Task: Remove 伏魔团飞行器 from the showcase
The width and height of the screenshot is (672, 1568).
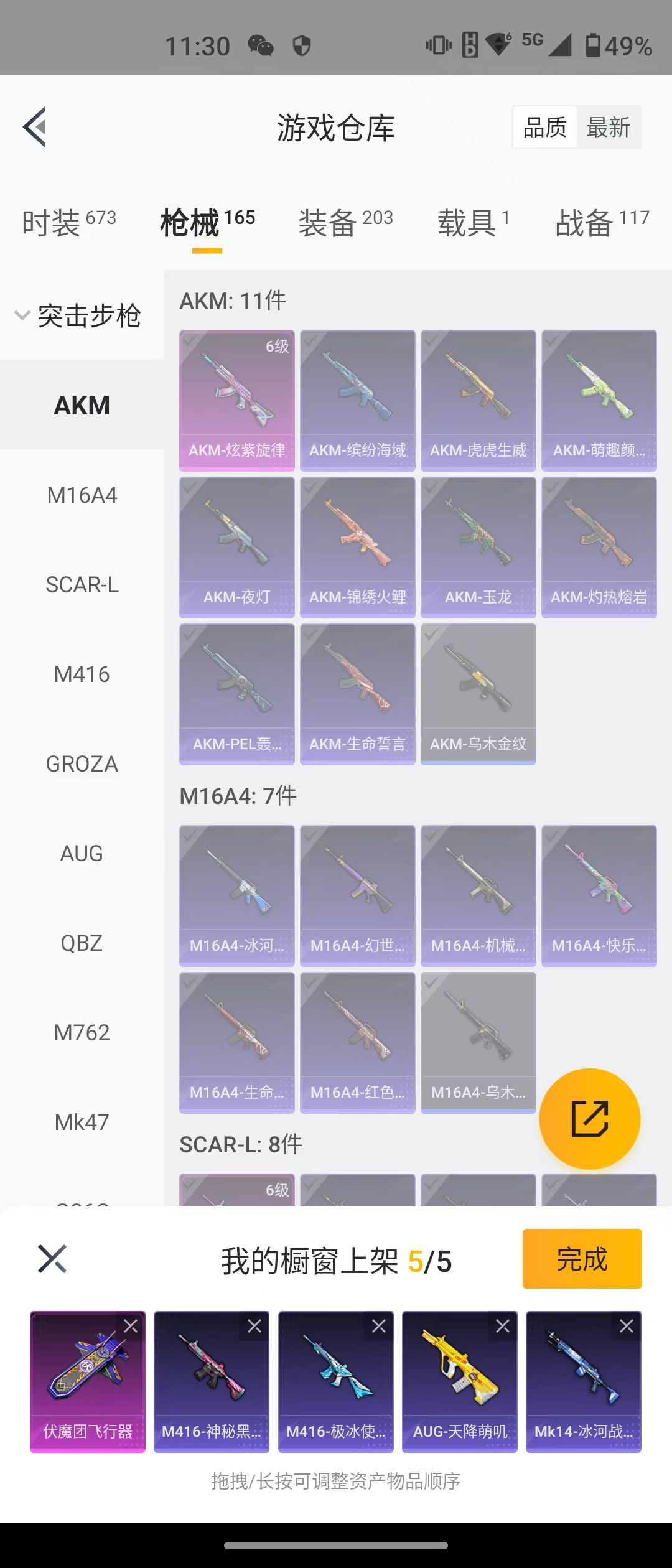Action: coord(131,1326)
